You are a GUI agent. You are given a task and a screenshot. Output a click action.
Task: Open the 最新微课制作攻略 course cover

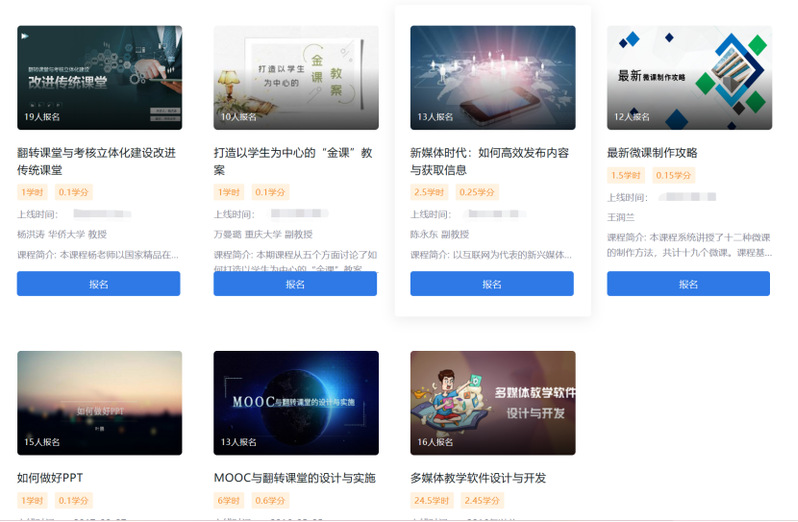[x=689, y=77]
